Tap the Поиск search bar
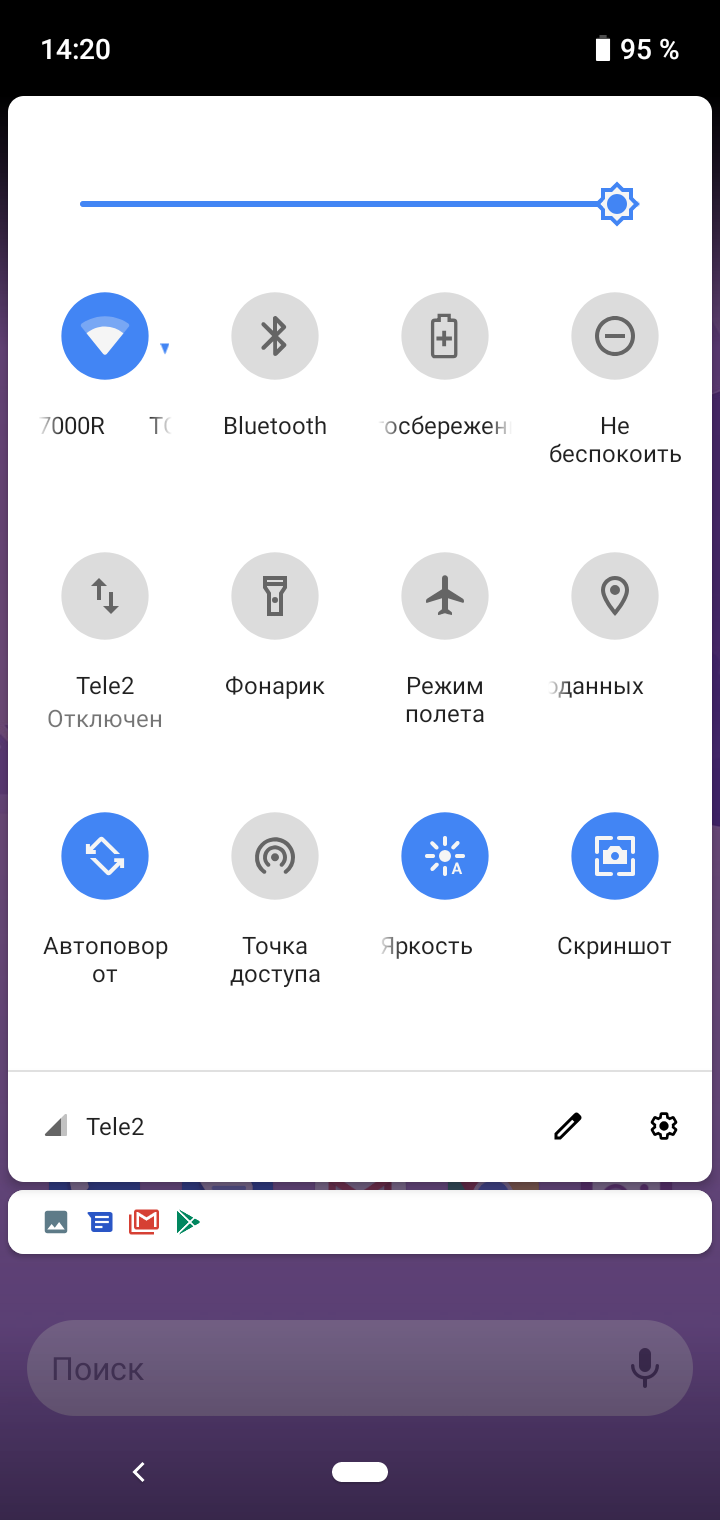This screenshot has width=720, height=1520. [x=320, y=1368]
